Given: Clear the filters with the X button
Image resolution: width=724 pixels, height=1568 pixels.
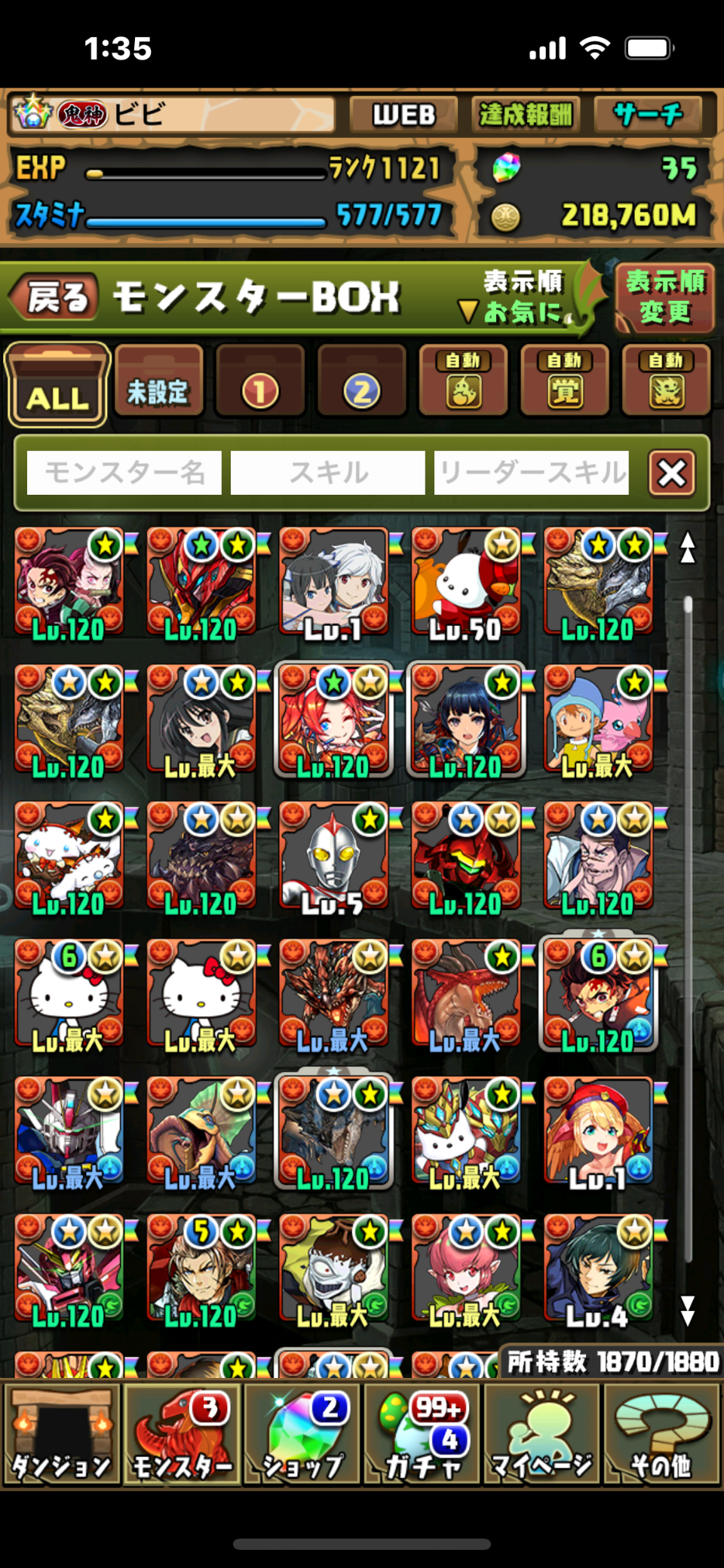Looking at the screenshot, I should [672, 473].
